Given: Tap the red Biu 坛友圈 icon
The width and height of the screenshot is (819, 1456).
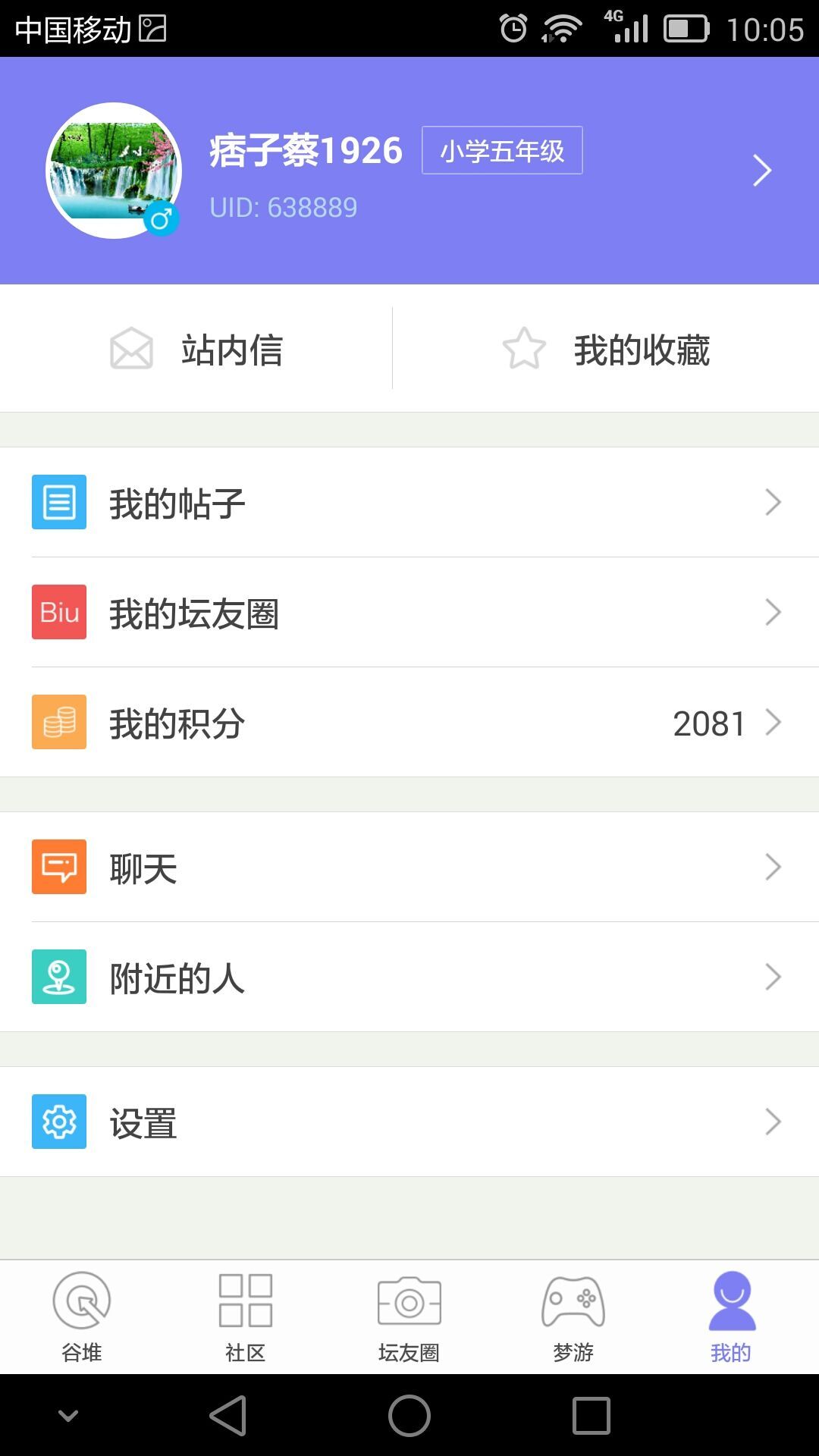Looking at the screenshot, I should (x=58, y=612).
